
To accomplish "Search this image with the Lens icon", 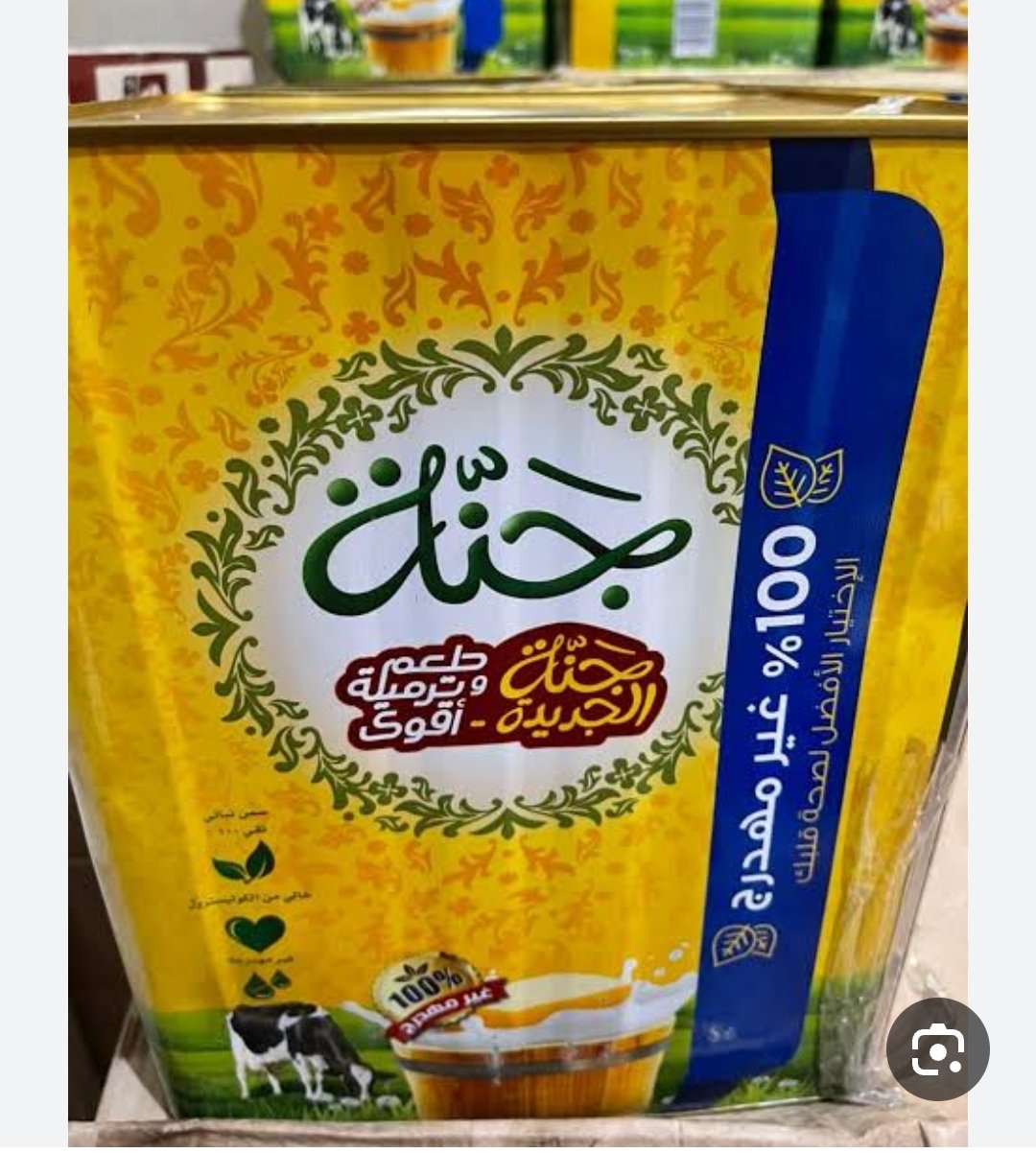I will (937, 1048).
